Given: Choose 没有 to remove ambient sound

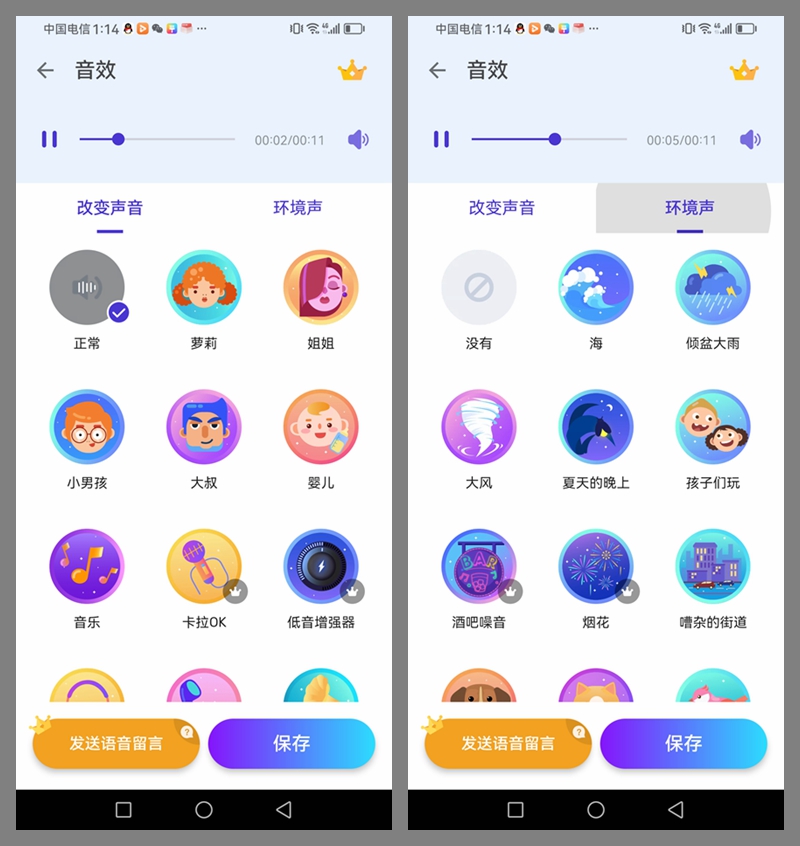Looking at the screenshot, I should click(x=479, y=288).
